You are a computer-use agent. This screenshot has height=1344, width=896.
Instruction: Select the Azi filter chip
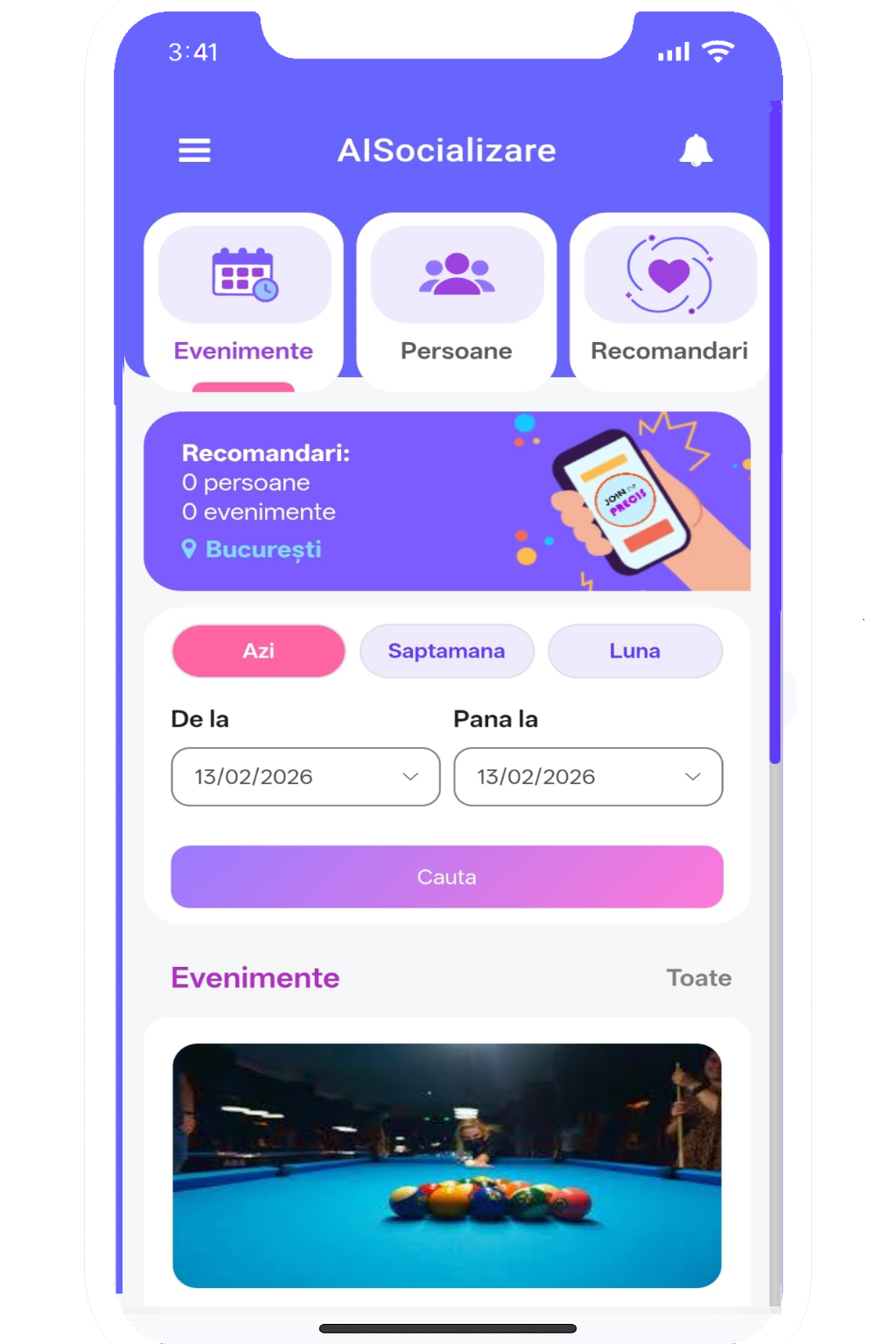pos(258,651)
